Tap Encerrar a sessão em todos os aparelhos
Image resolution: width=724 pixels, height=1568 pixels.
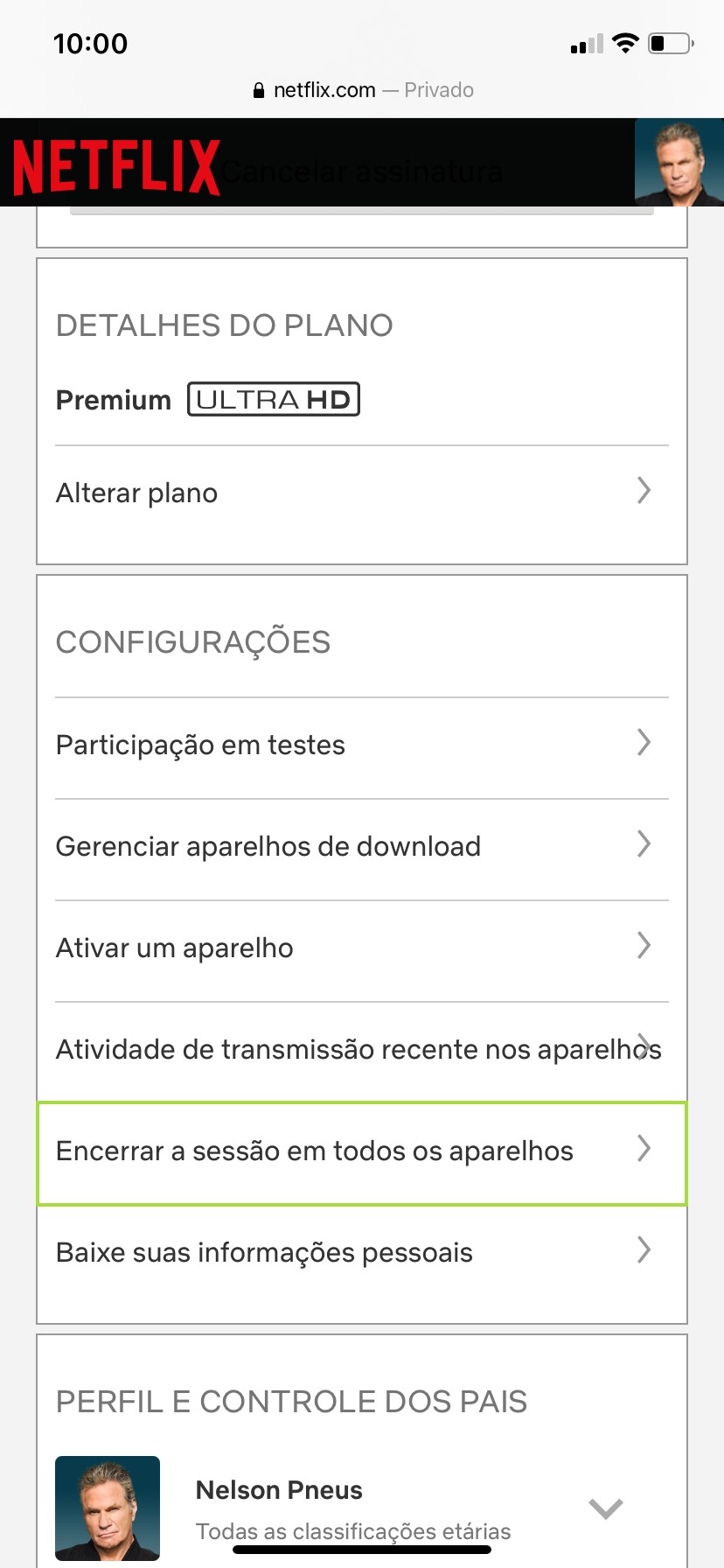[361, 1151]
